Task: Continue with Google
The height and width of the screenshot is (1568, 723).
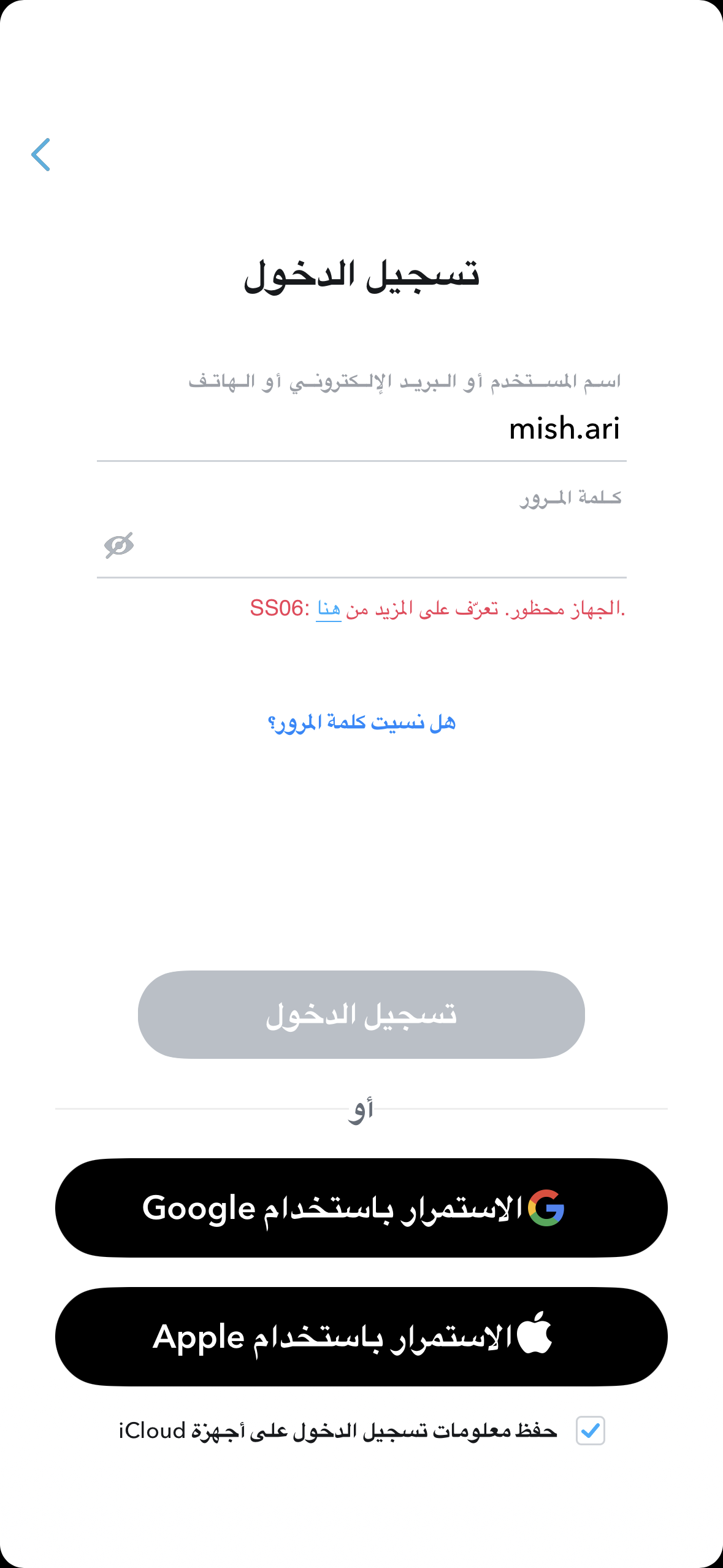Action: click(361, 1207)
